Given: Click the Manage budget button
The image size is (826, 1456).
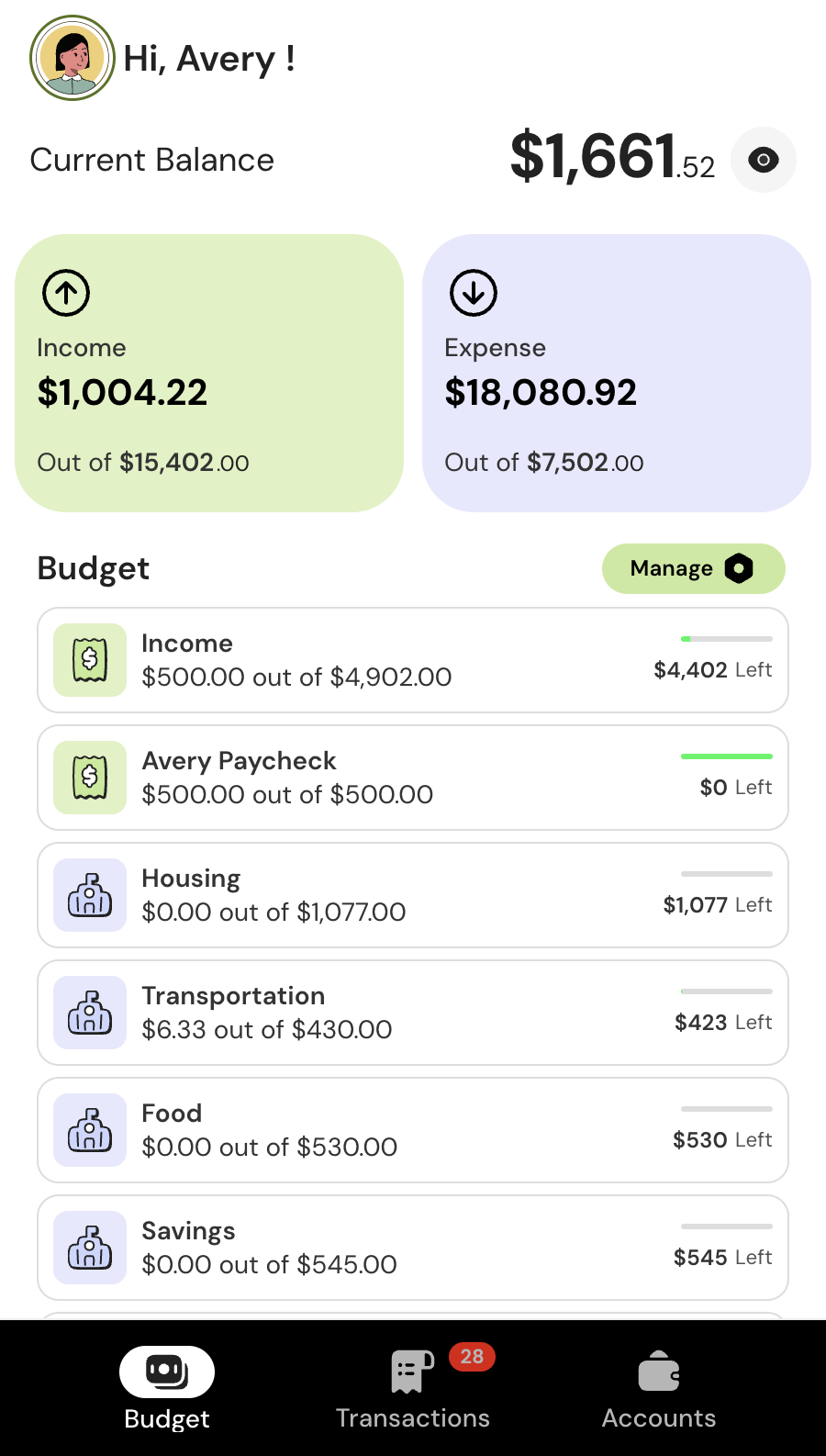Looking at the screenshot, I should [x=693, y=568].
